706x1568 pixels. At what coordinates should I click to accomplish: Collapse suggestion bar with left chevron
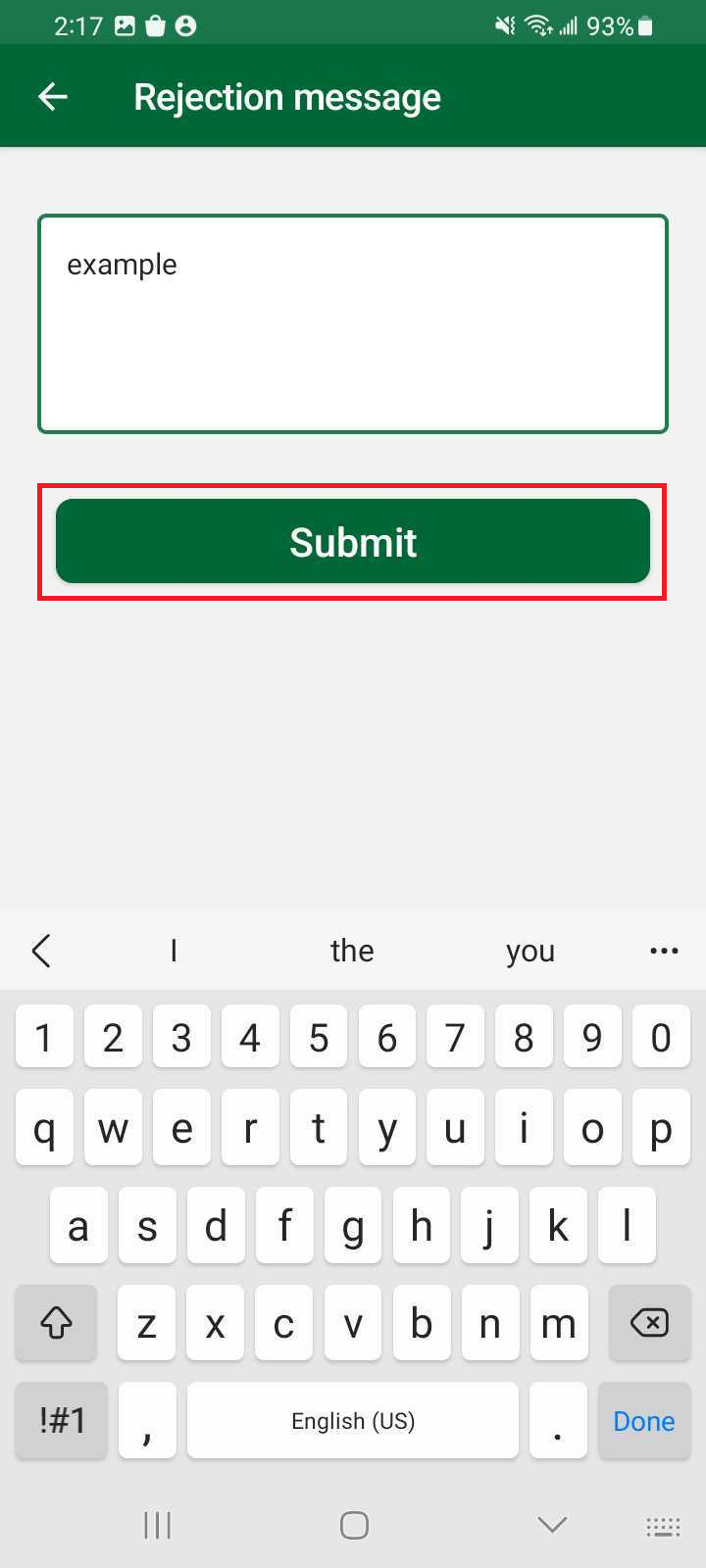pyautogui.click(x=41, y=951)
